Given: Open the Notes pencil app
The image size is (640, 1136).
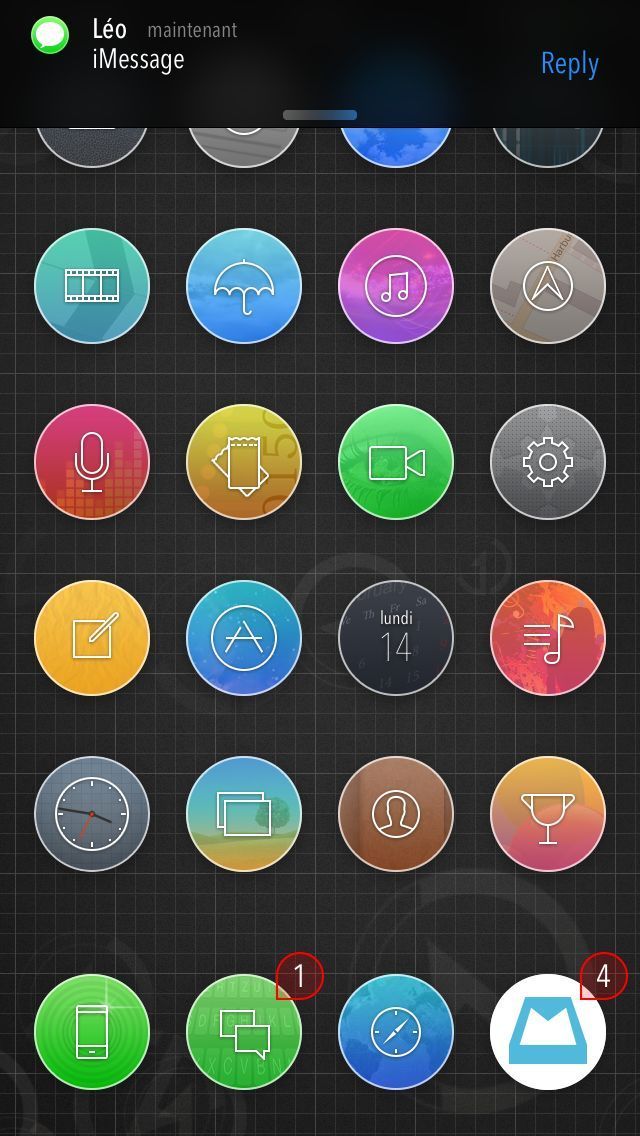Looking at the screenshot, I should coord(92,638).
